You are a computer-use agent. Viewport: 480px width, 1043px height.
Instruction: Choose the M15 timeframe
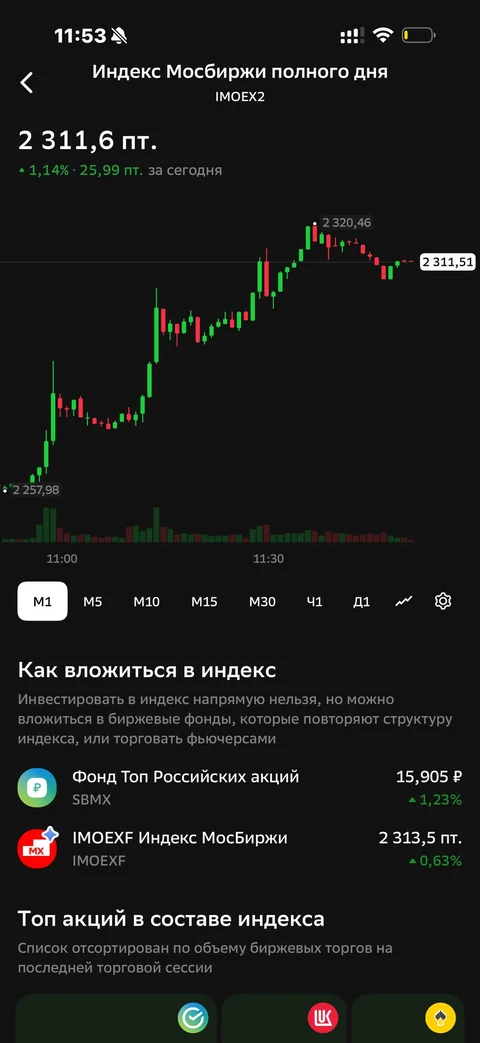(x=204, y=601)
